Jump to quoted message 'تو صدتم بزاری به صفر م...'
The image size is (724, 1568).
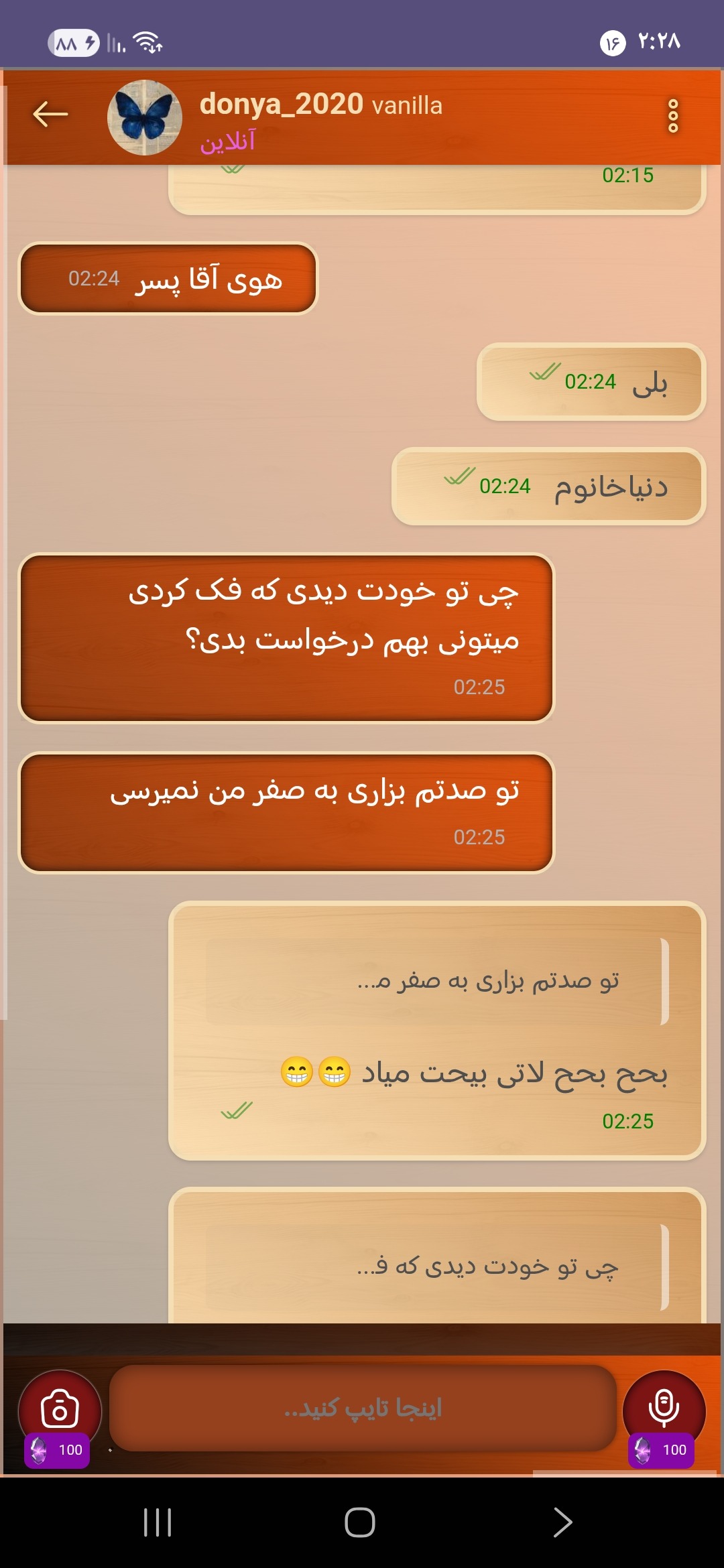click(437, 982)
